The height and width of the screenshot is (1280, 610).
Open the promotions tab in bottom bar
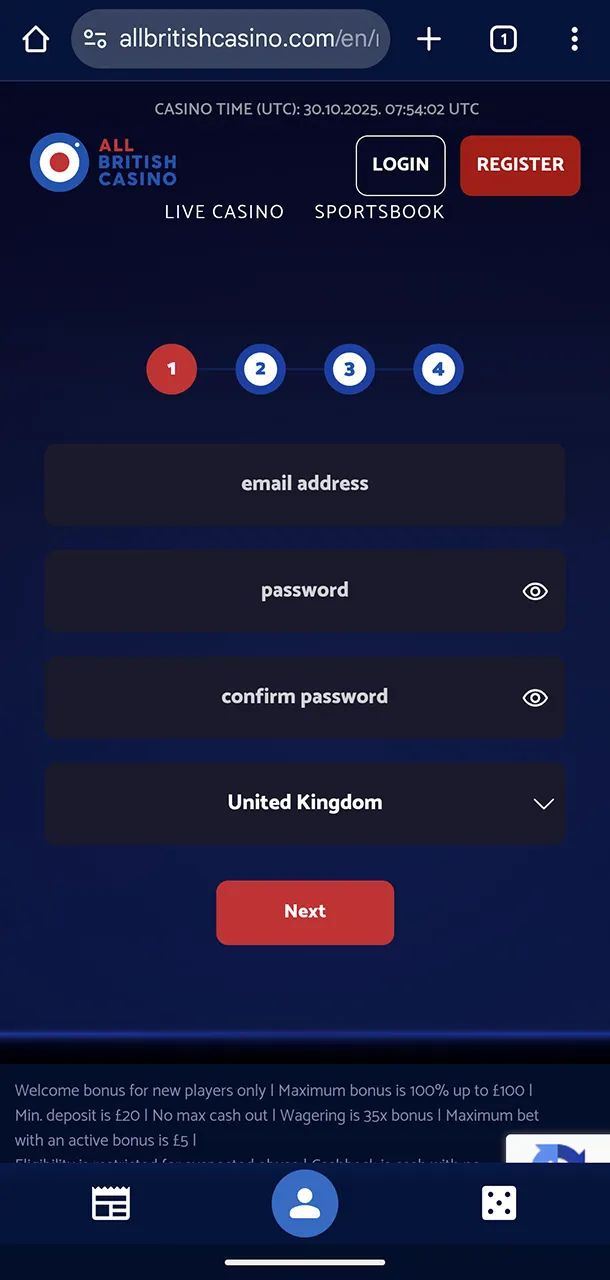click(111, 1204)
